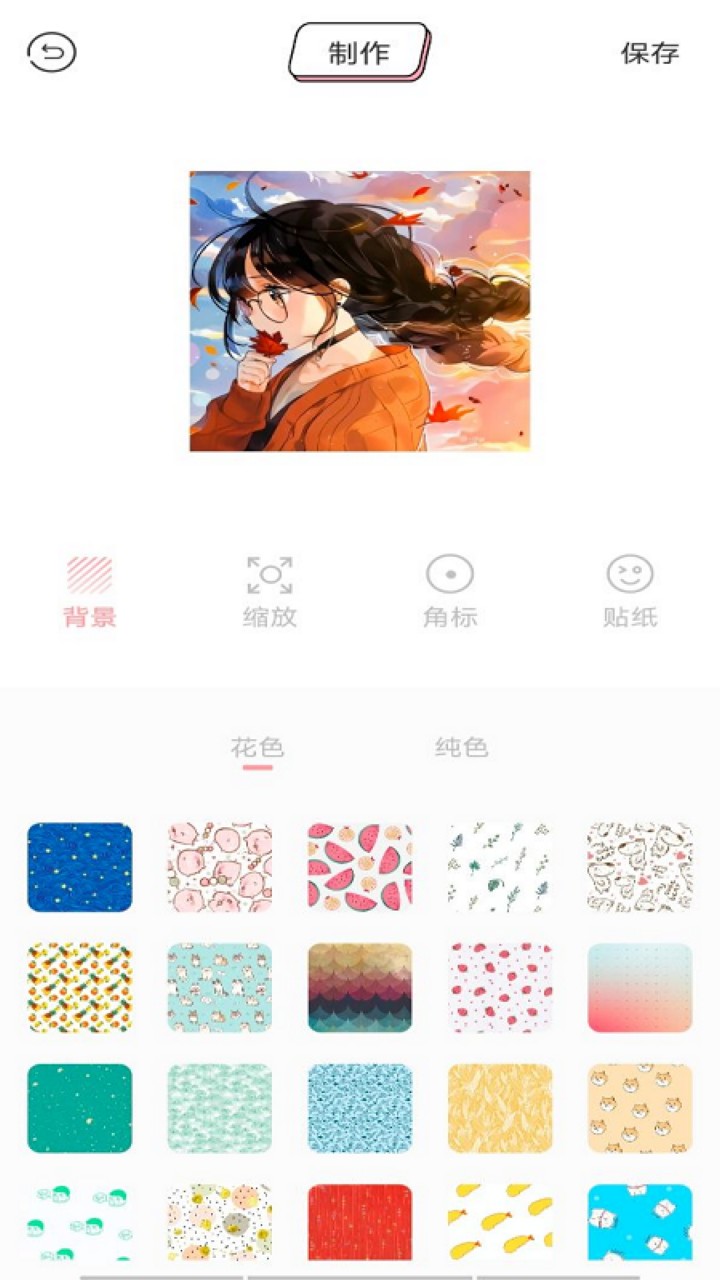Image resolution: width=720 pixels, height=1280 pixels.
Task: Select the shiba dog face pattern
Action: point(640,1107)
